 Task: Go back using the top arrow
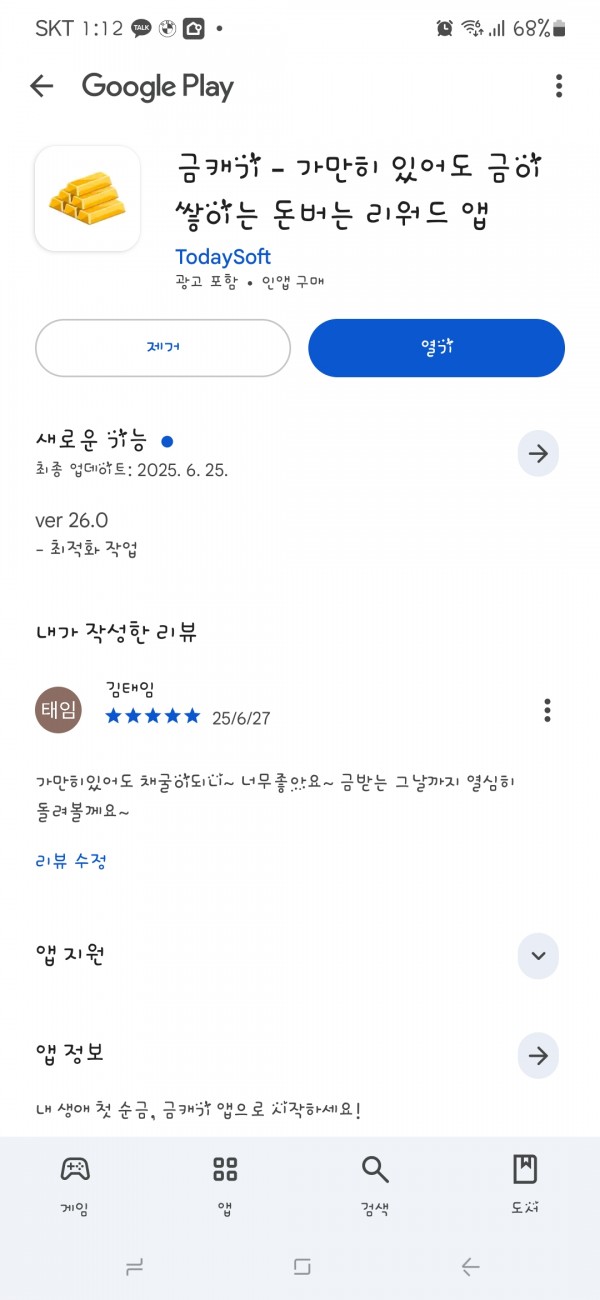point(41,86)
